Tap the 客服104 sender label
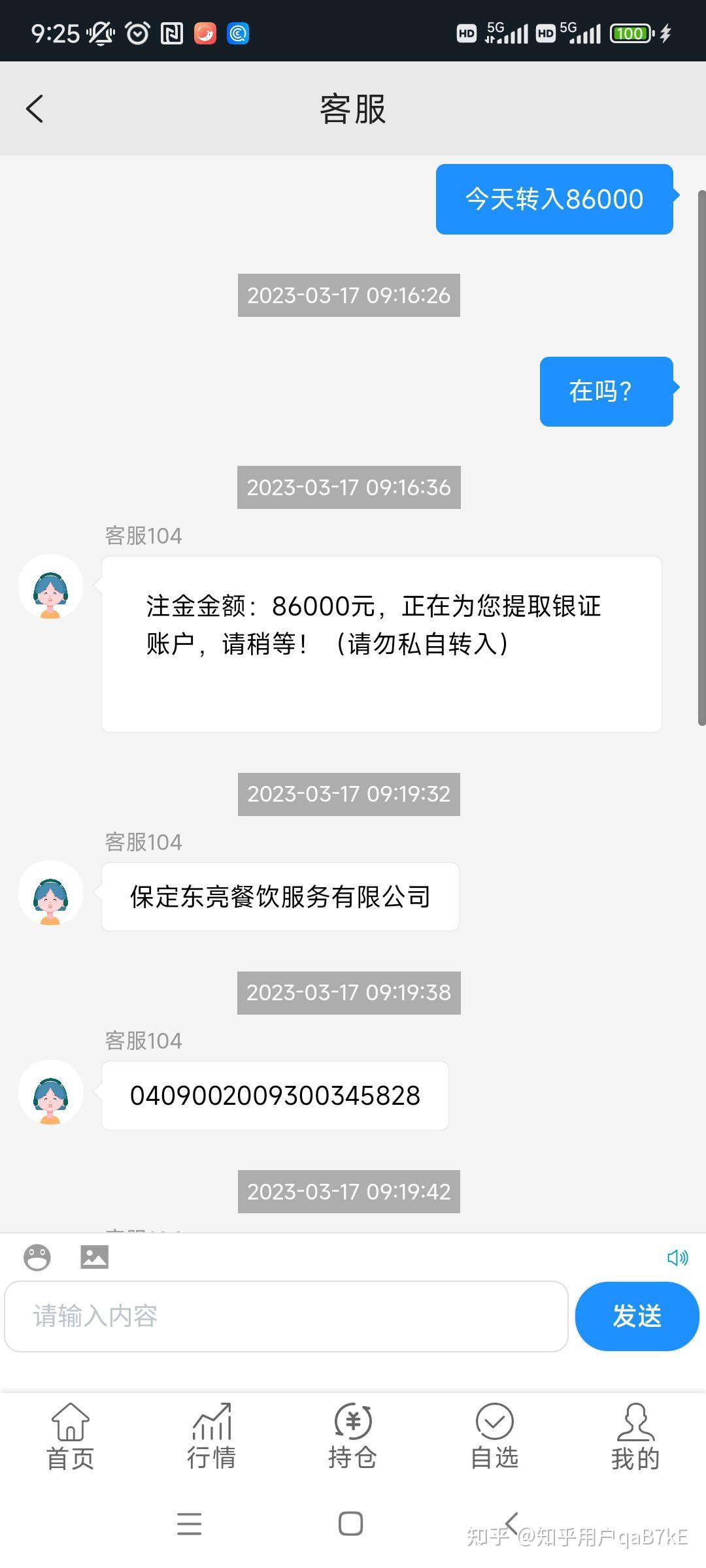 (x=143, y=536)
